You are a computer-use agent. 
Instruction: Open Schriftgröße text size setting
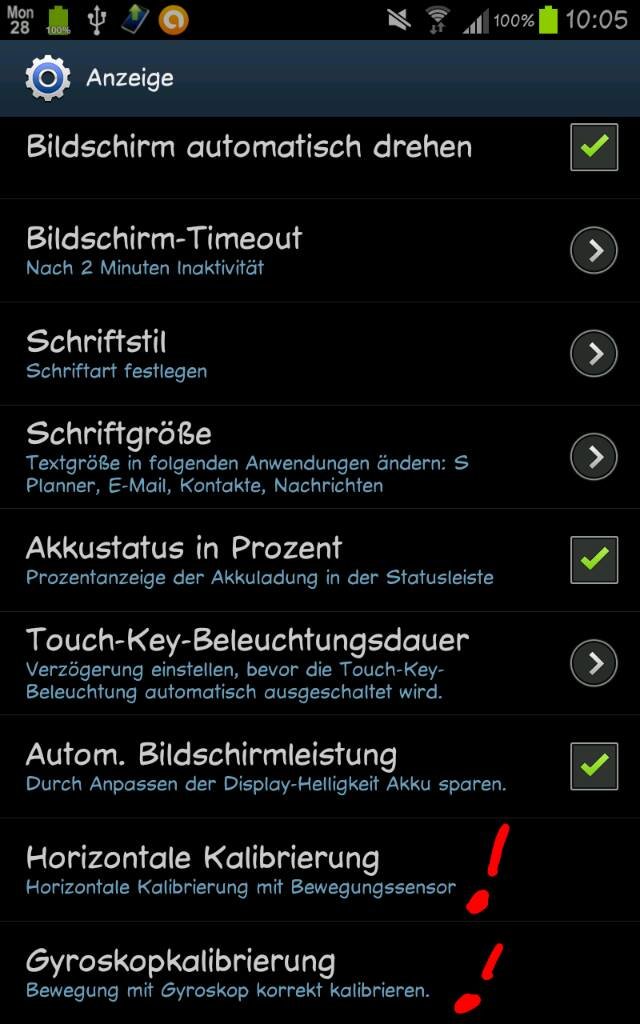pos(320,457)
